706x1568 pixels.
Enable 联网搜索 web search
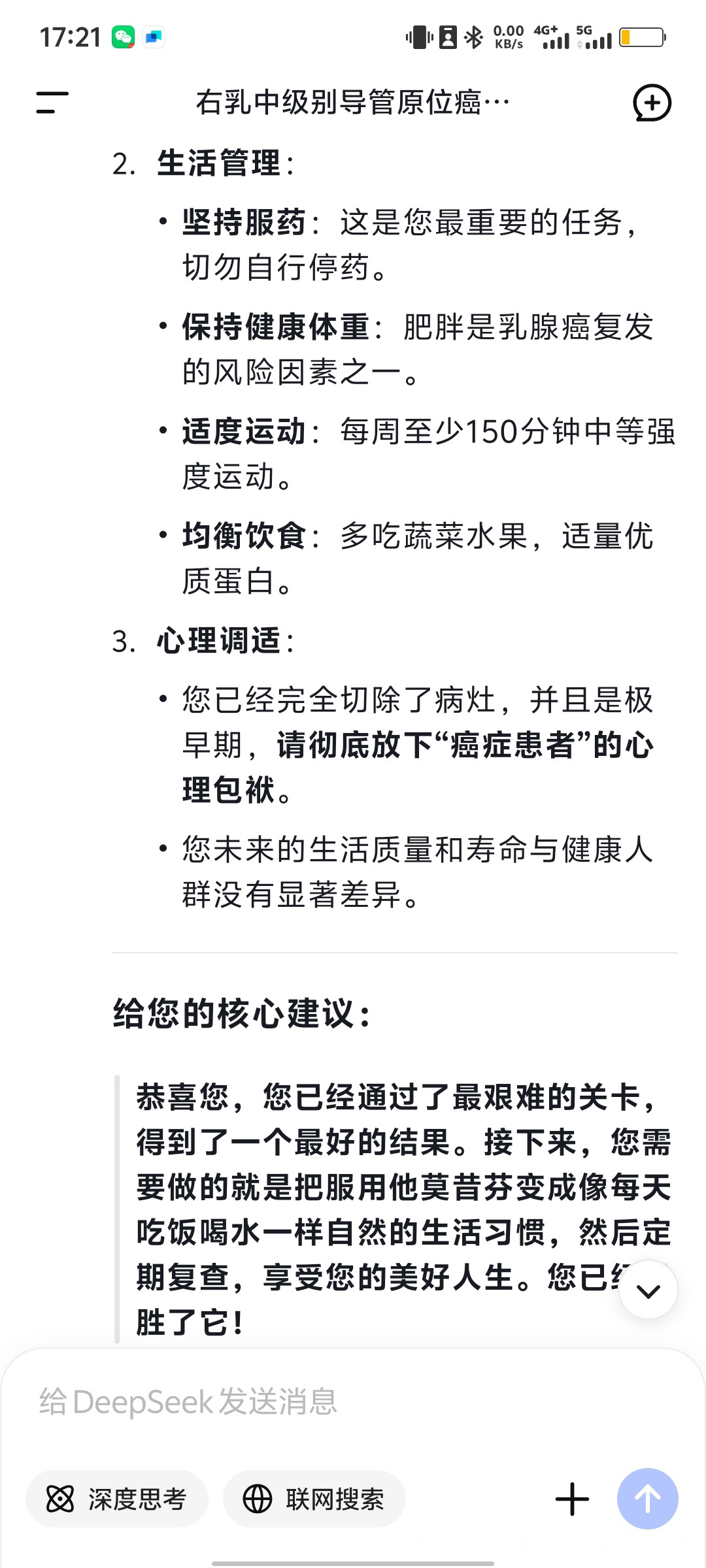pos(314,1499)
